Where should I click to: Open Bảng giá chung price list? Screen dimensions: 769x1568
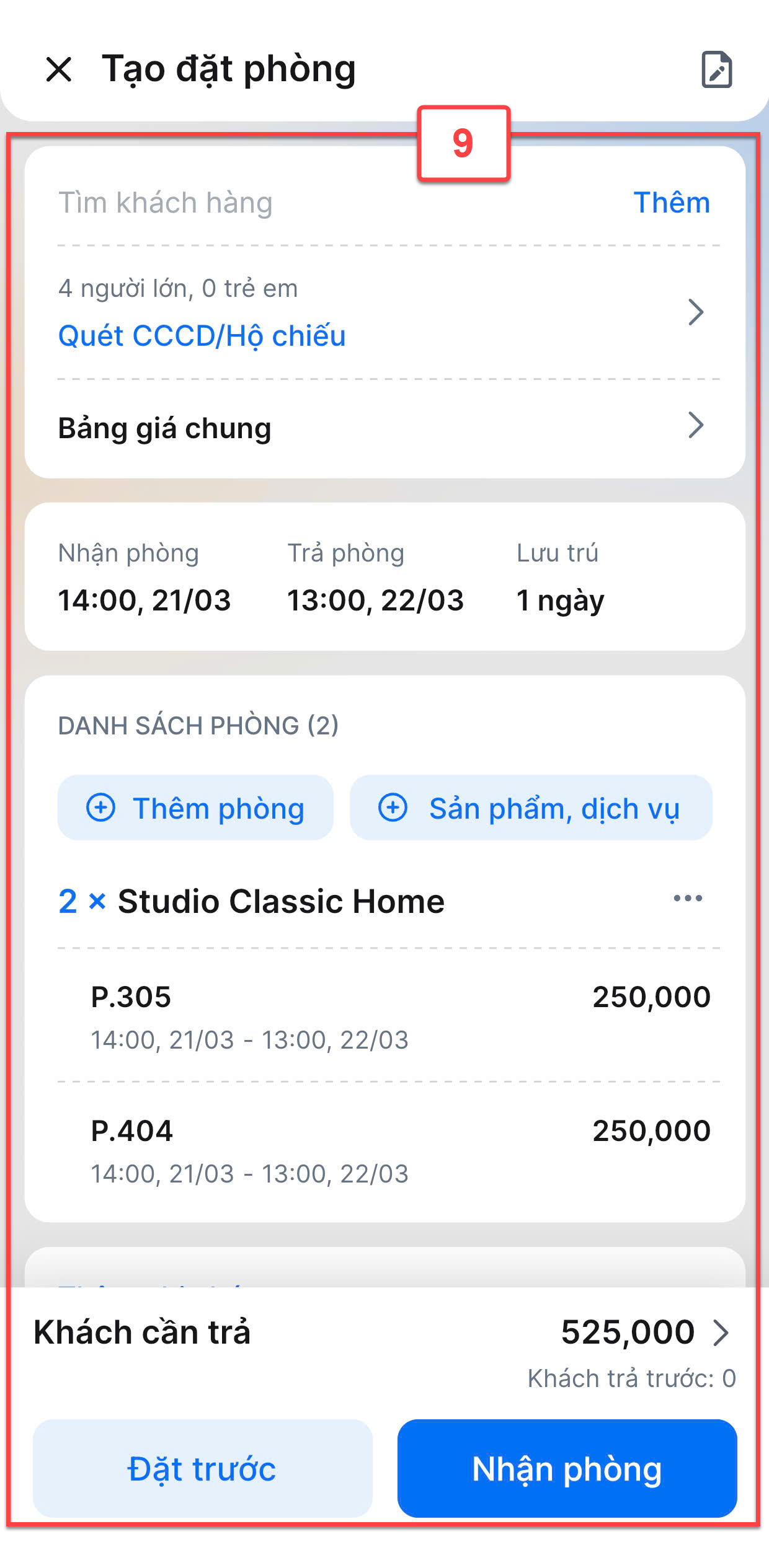pyautogui.click(x=384, y=428)
